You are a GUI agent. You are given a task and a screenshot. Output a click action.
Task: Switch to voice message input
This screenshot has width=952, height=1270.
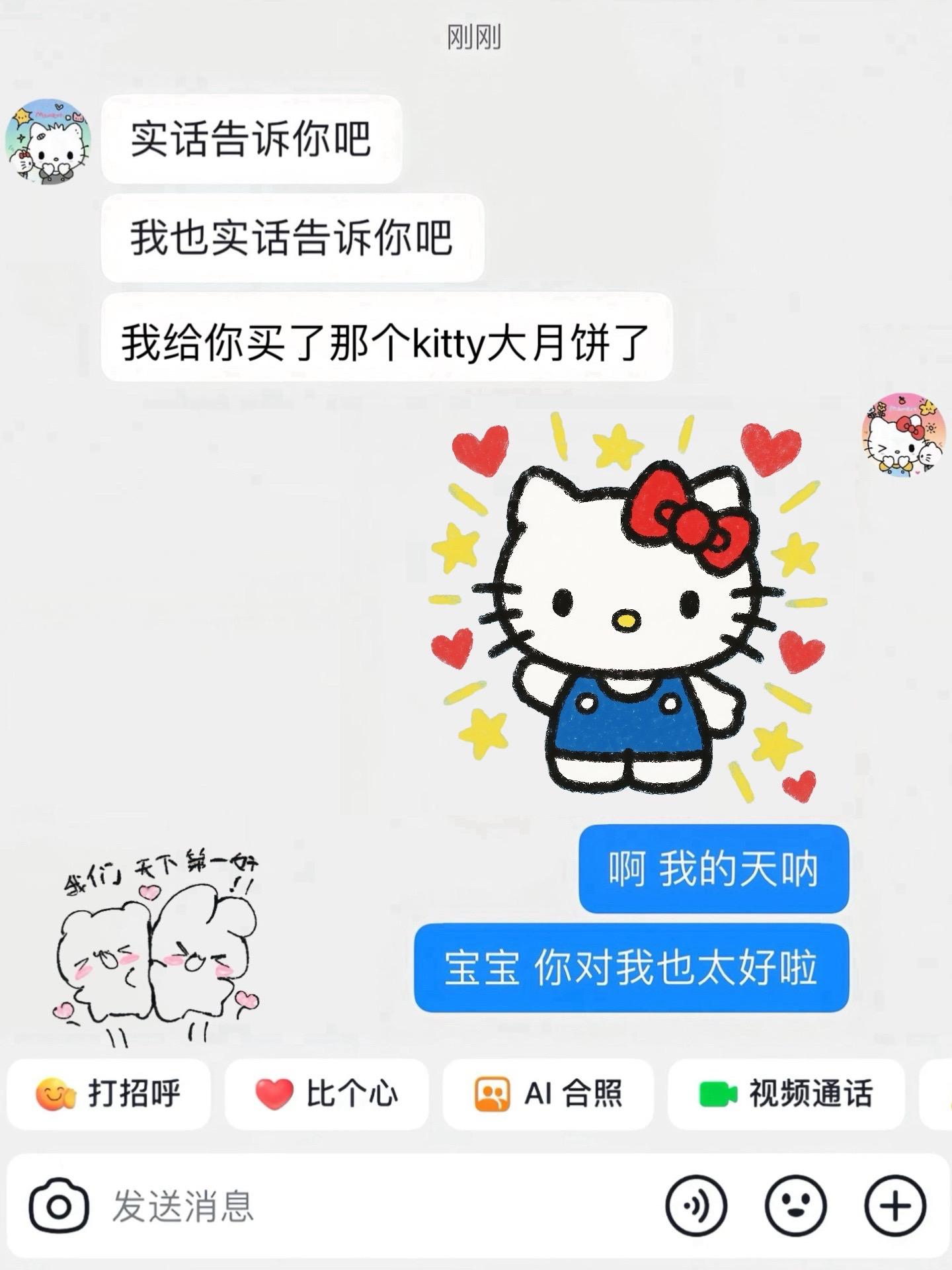(x=696, y=1206)
